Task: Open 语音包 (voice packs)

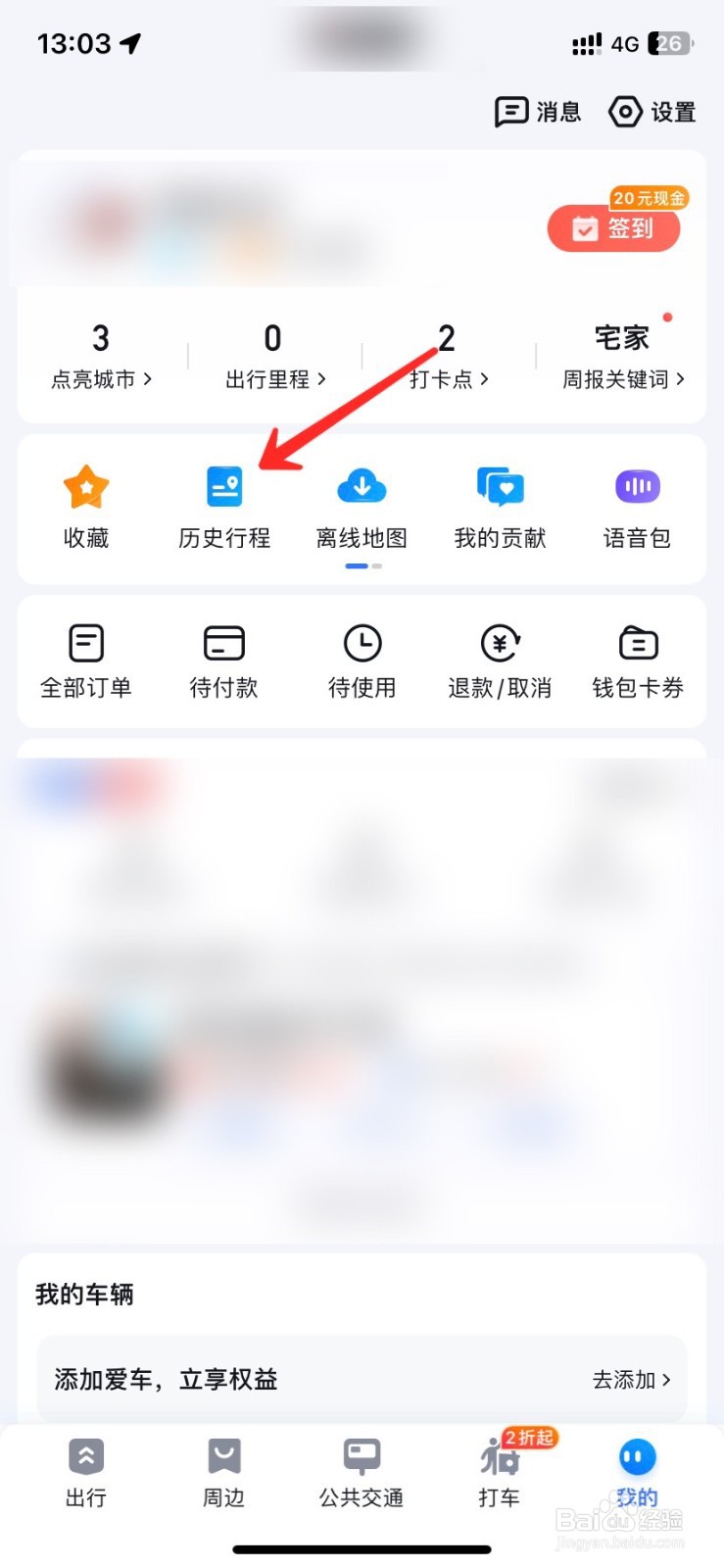Action: (637, 505)
